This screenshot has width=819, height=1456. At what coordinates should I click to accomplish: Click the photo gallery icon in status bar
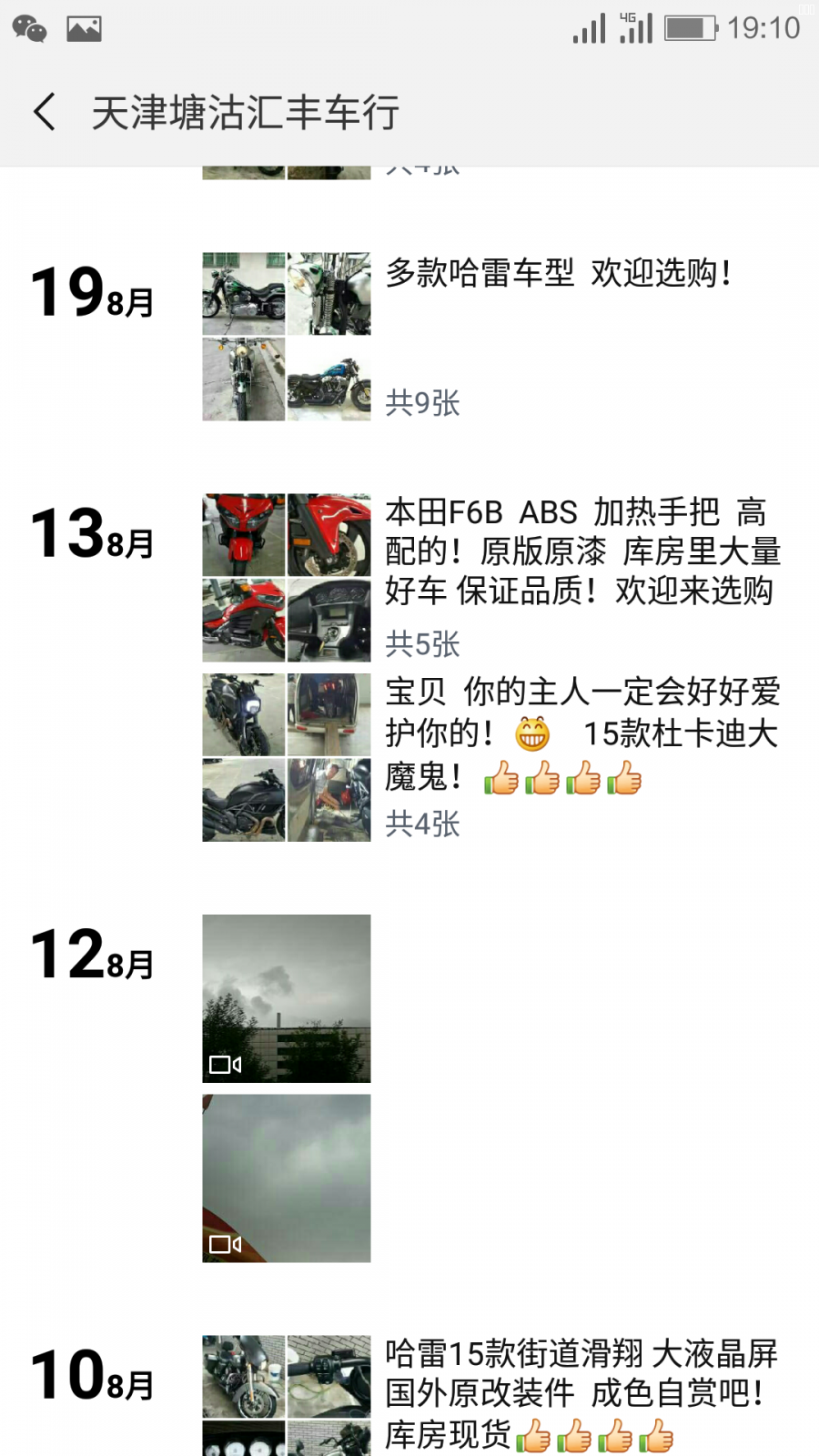[x=85, y=27]
